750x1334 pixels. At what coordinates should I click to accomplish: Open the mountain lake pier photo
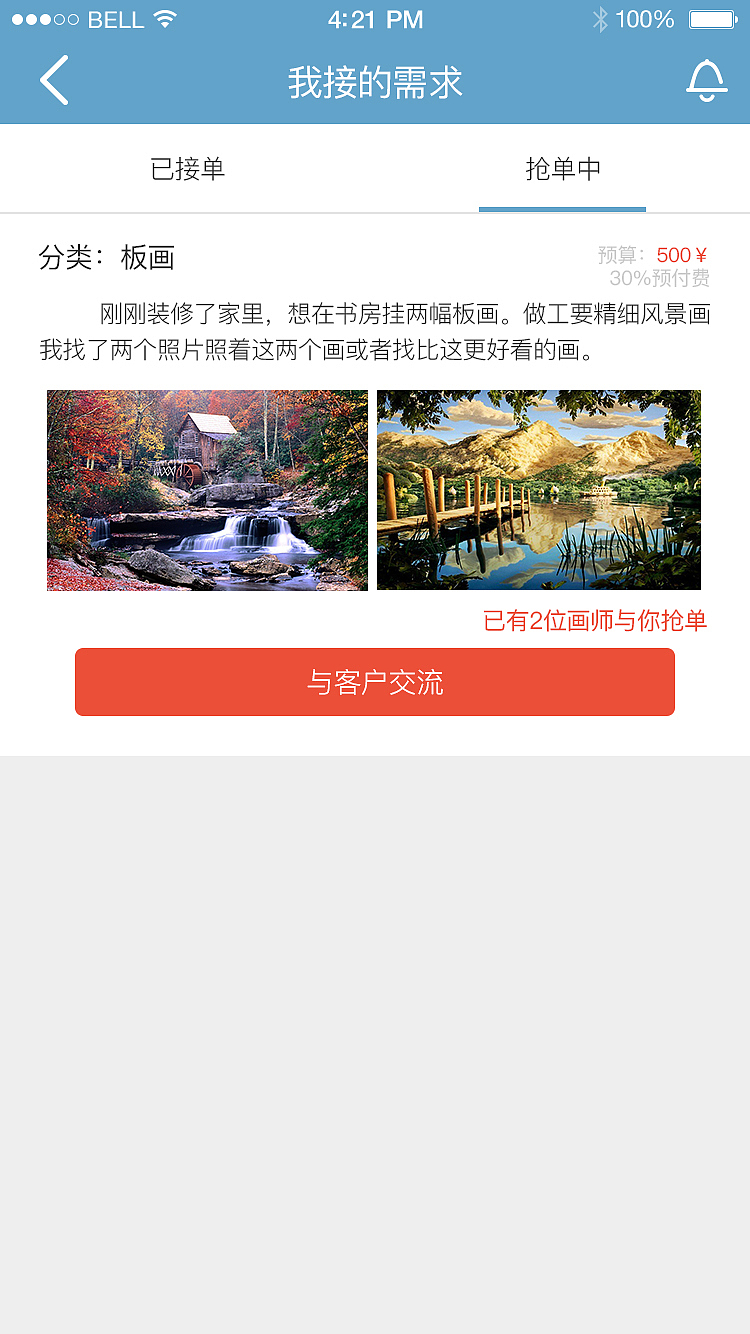click(x=538, y=490)
